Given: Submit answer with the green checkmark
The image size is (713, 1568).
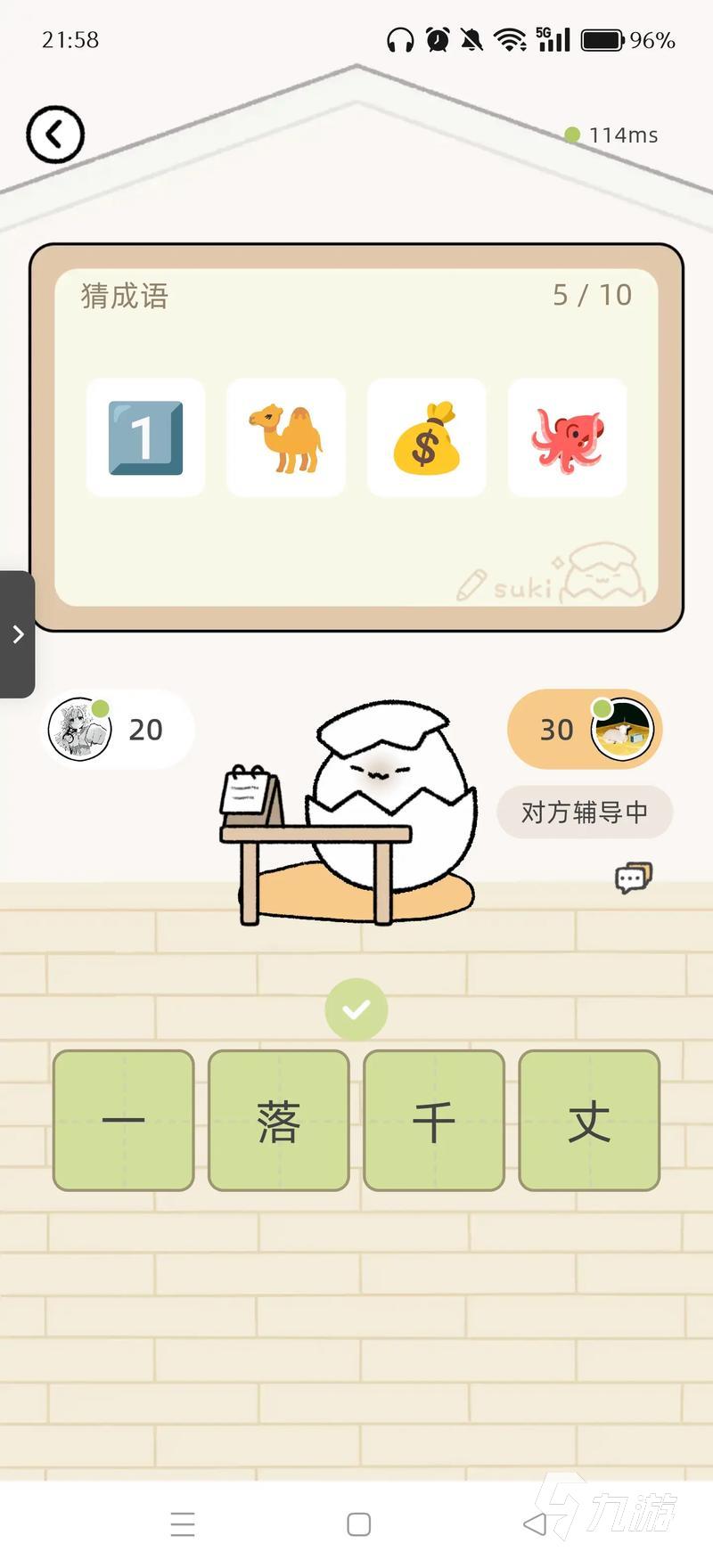Looking at the screenshot, I should click(356, 1009).
